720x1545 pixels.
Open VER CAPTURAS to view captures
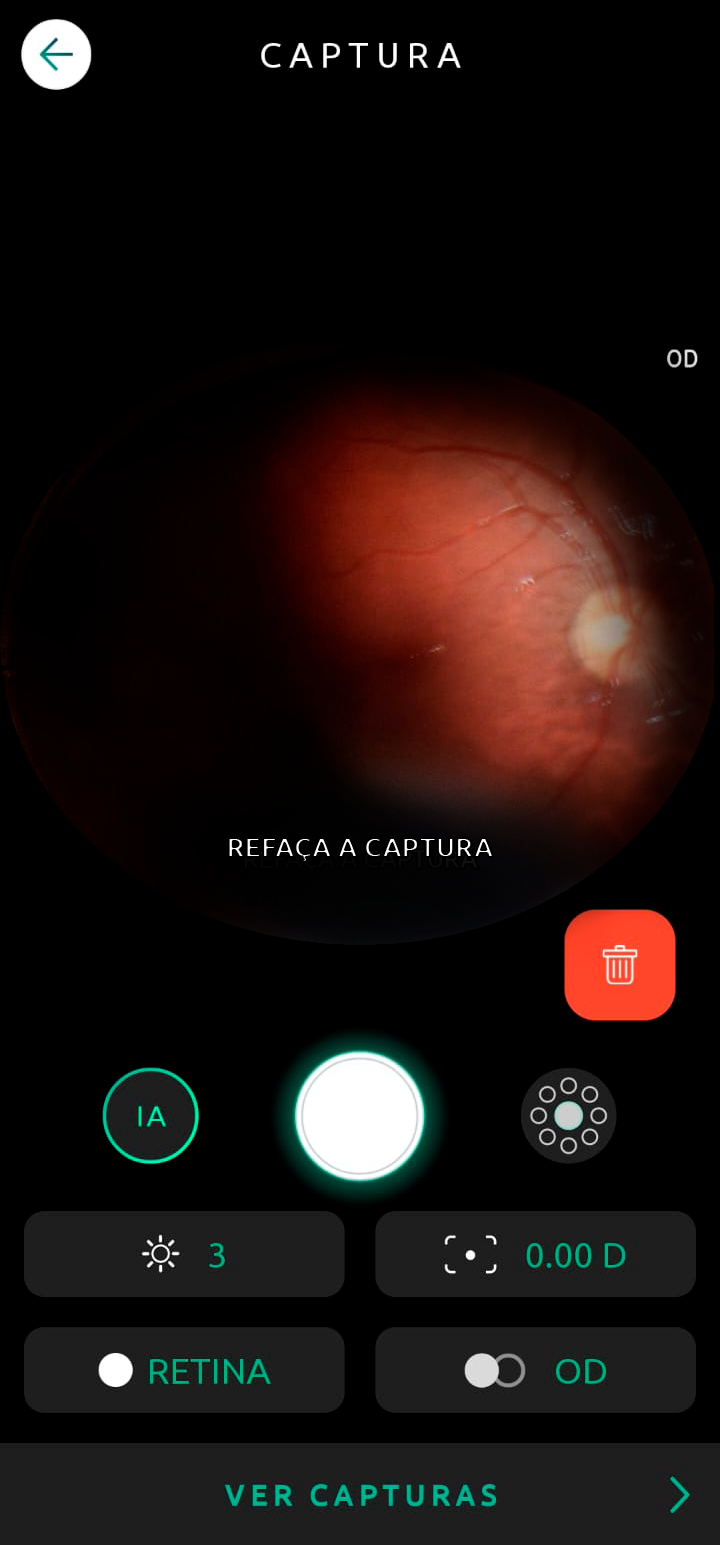(x=360, y=1495)
